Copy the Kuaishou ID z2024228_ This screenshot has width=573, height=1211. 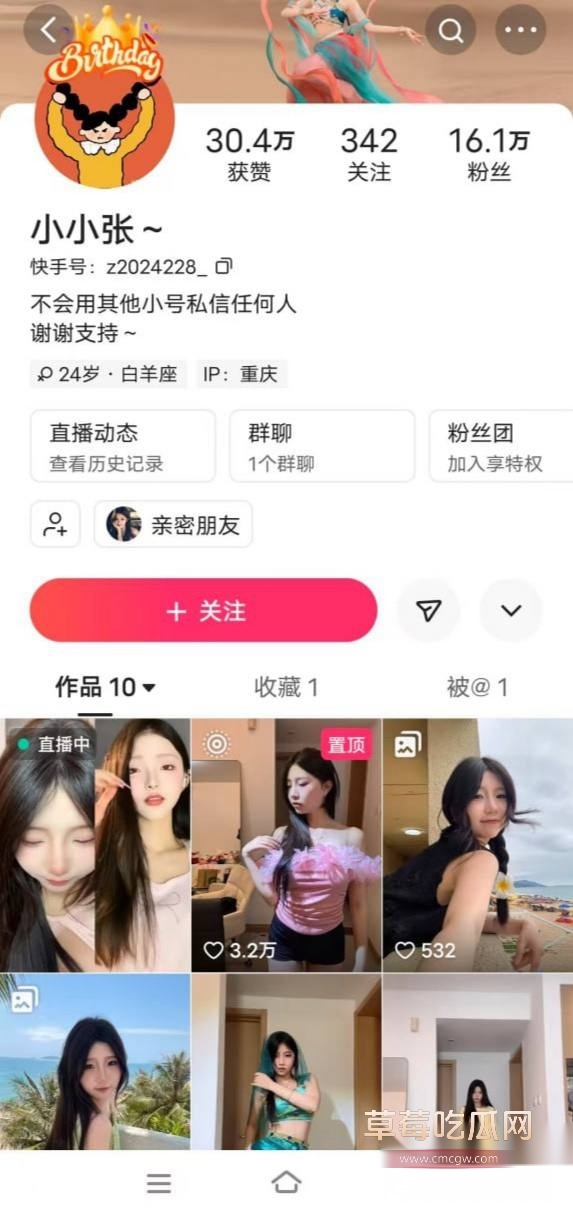[x=224, y=266]
